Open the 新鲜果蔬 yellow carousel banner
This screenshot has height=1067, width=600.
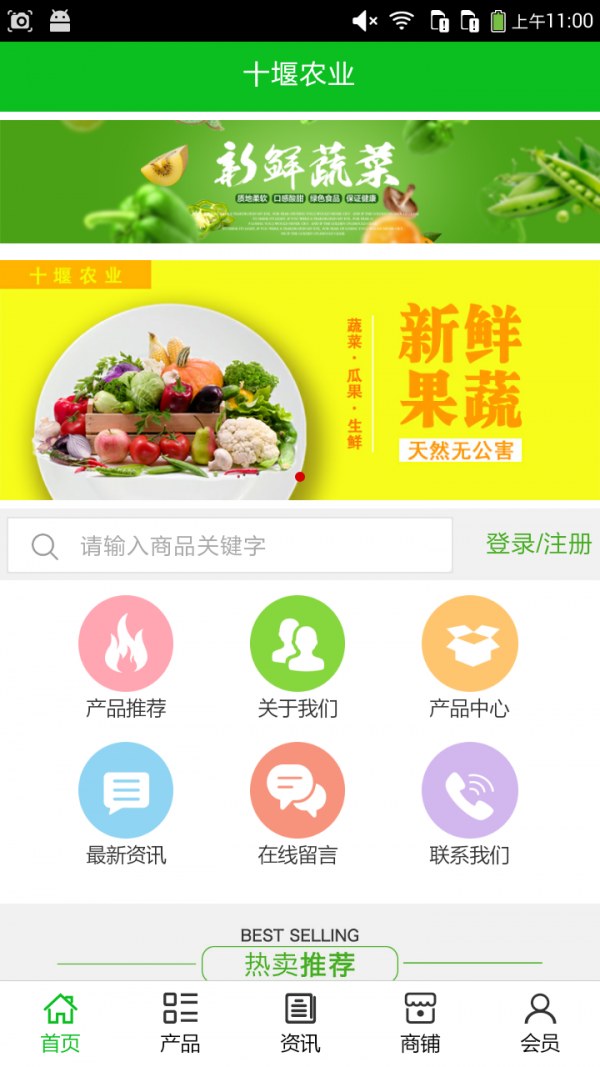[300, 380]
